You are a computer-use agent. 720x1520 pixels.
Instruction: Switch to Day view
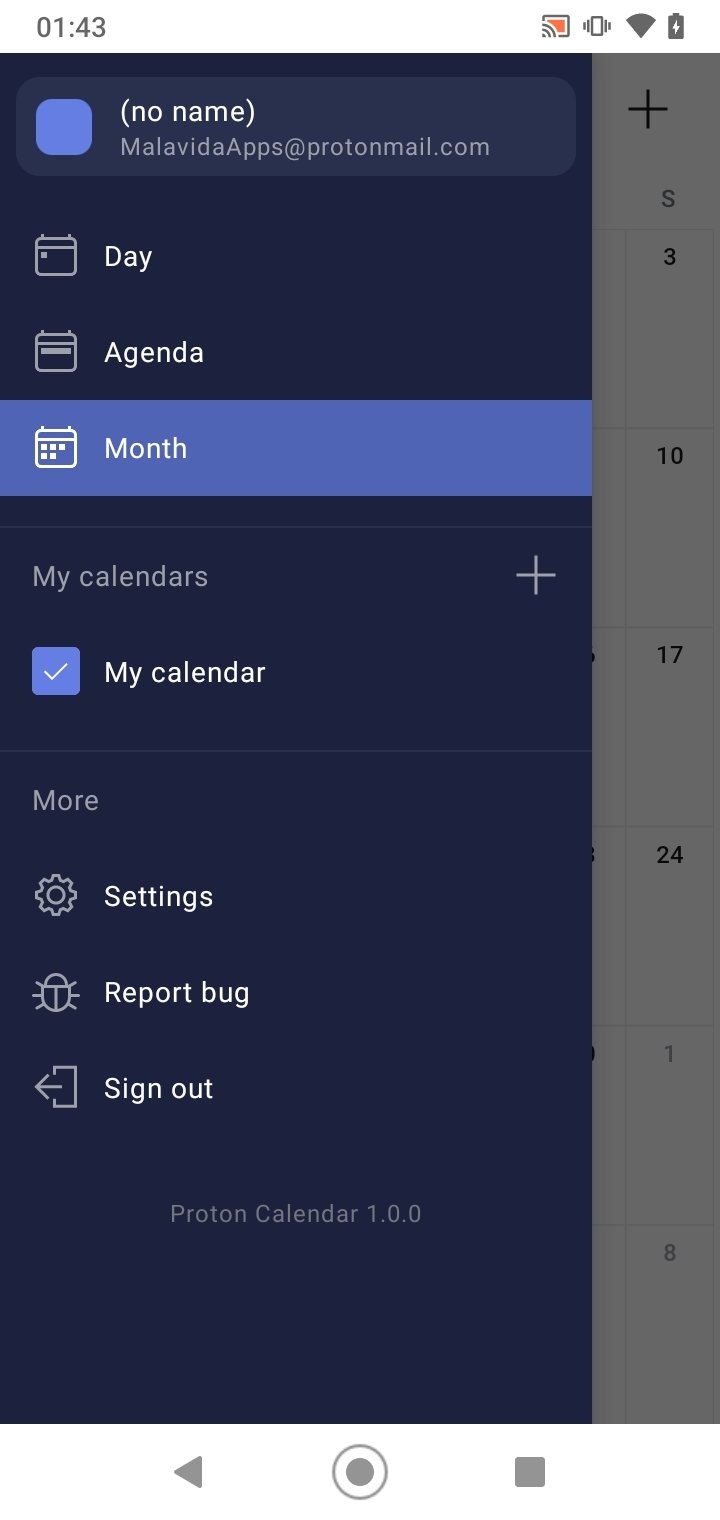coord(296,256)
